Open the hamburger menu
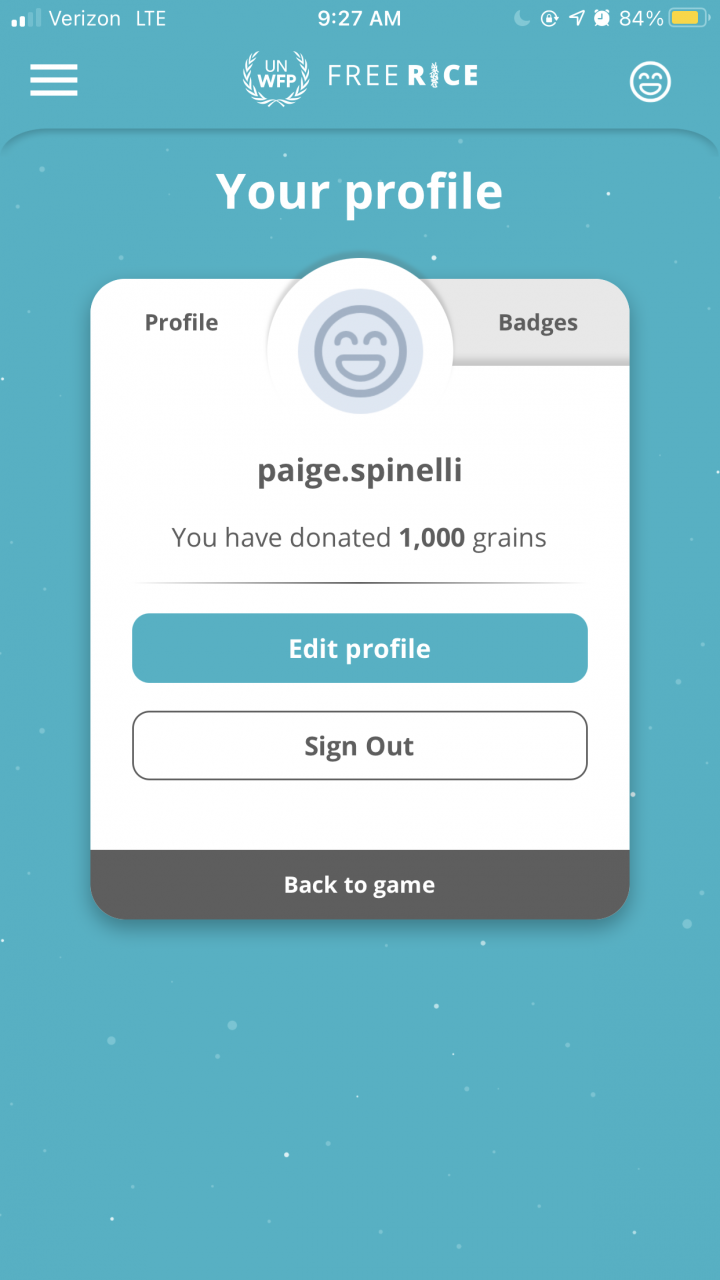 [54, 80]
